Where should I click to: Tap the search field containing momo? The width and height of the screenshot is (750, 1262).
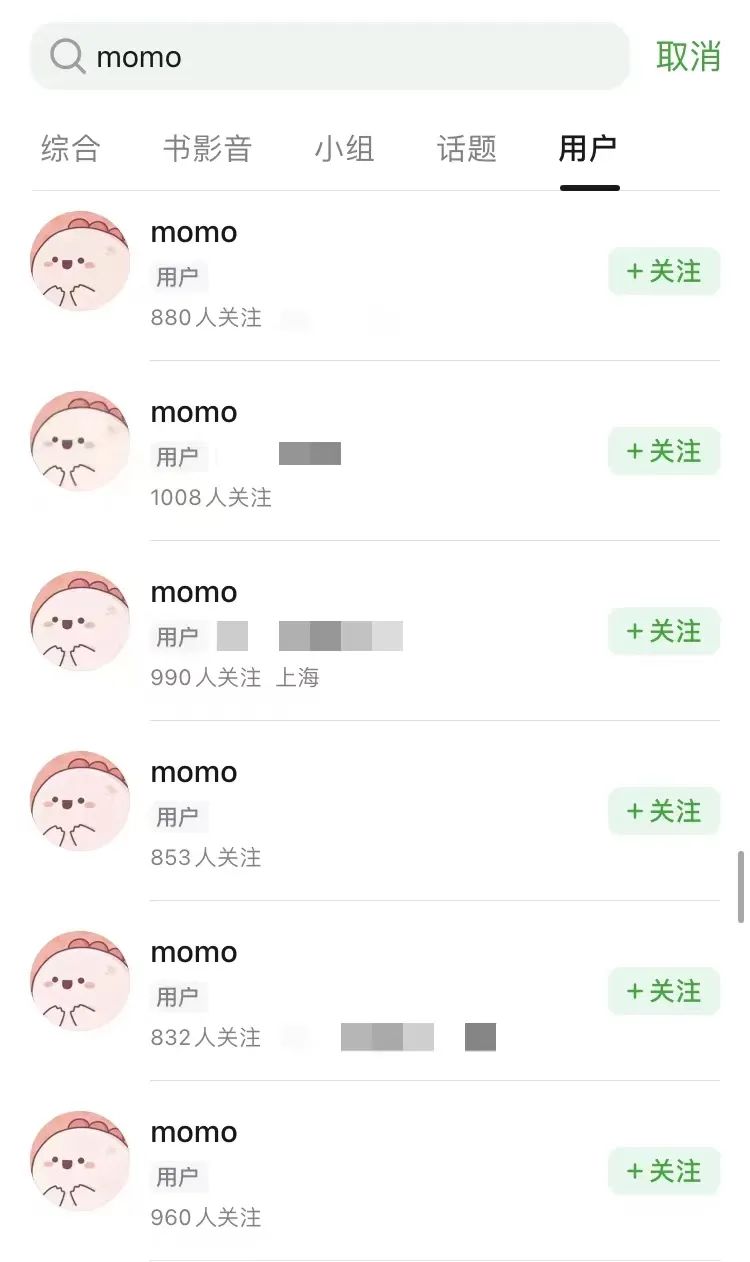click(330, 57)
